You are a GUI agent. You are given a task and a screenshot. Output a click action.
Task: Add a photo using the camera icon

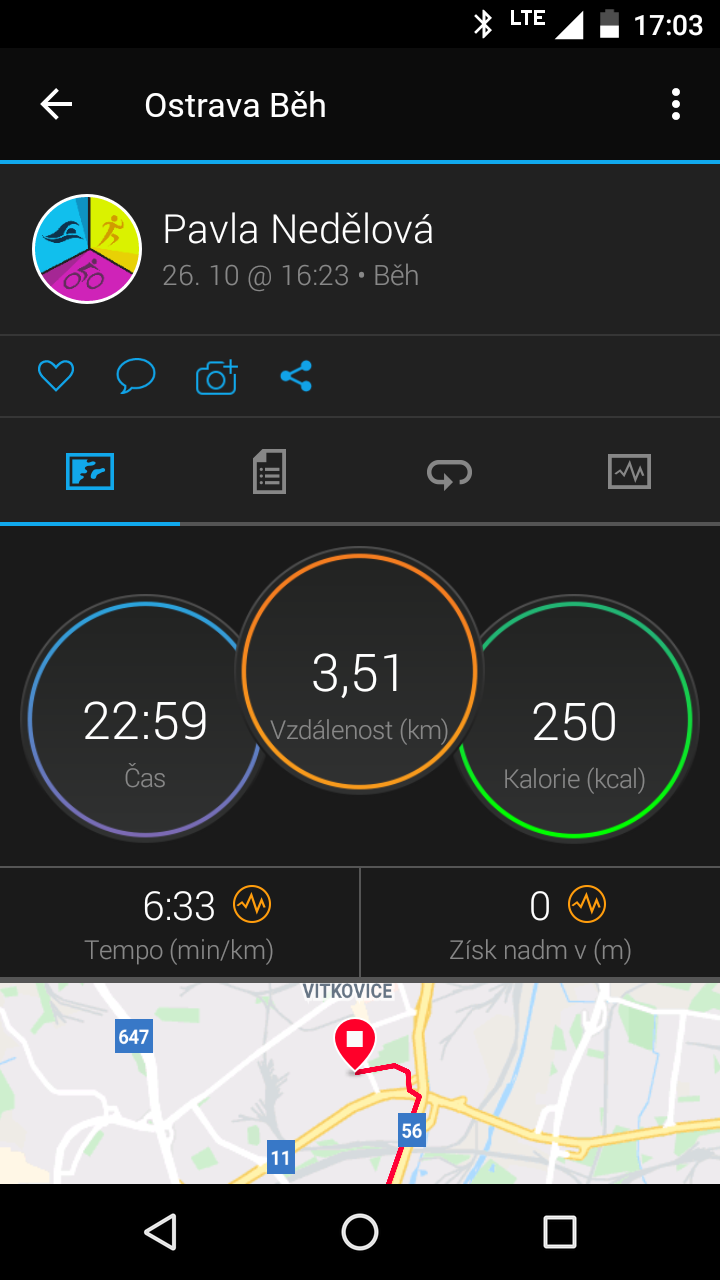(x=216, y=377)
